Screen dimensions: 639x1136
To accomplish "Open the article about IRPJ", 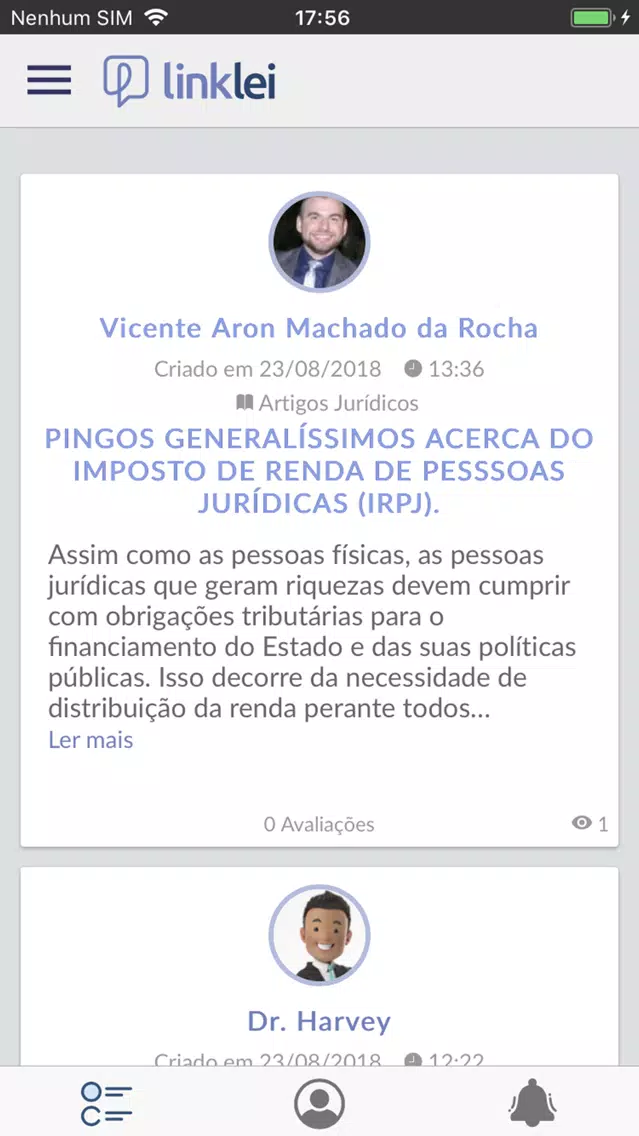I will click(x=320, y=471).
